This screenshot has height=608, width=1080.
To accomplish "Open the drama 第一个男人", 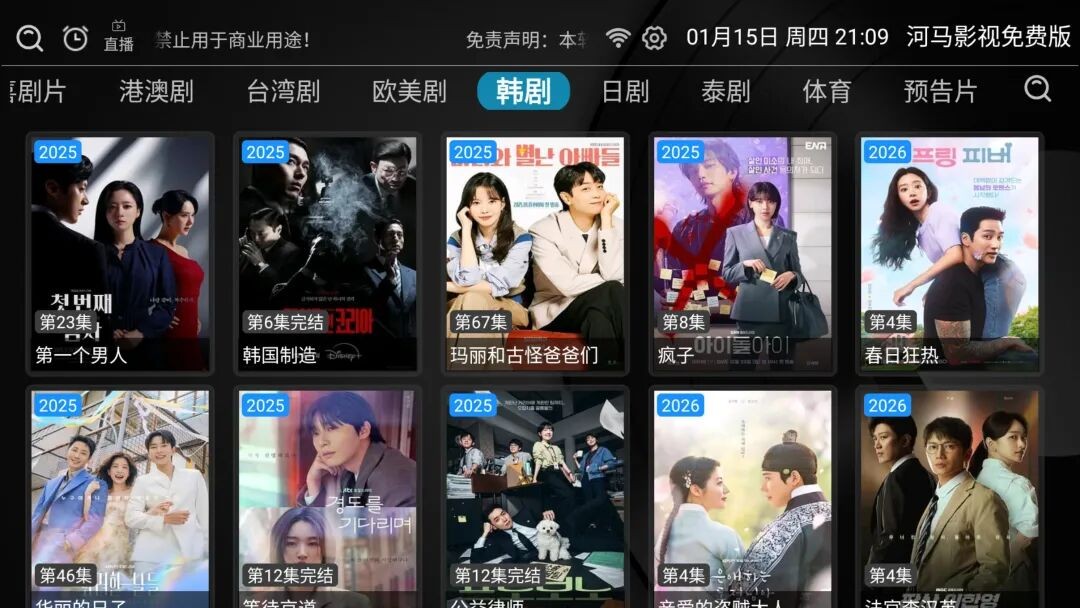I will (120, 253).
